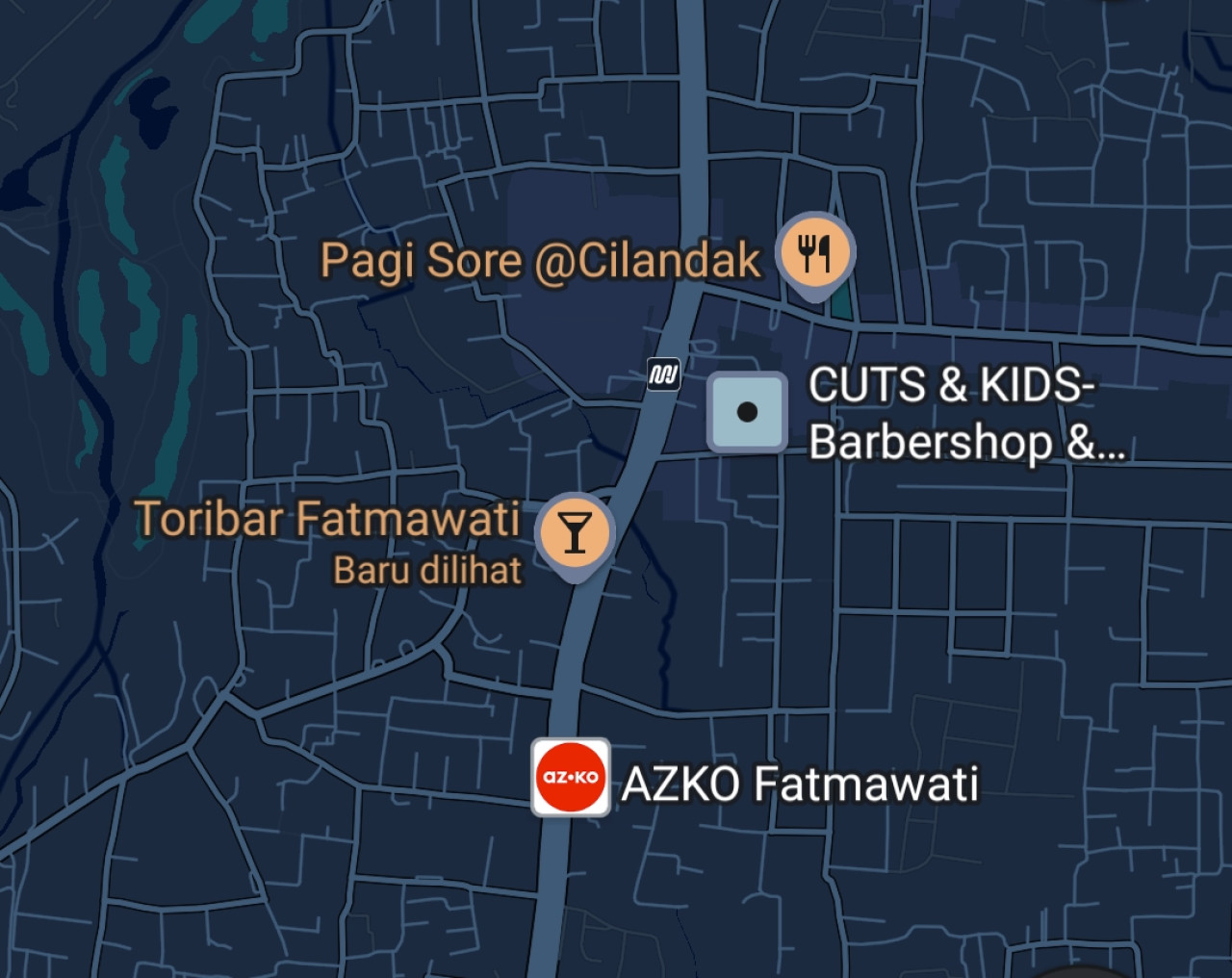Tap the CUTS & KIDS Barbershop marker
Screen dimensions: 1232x978
point(747,413)
